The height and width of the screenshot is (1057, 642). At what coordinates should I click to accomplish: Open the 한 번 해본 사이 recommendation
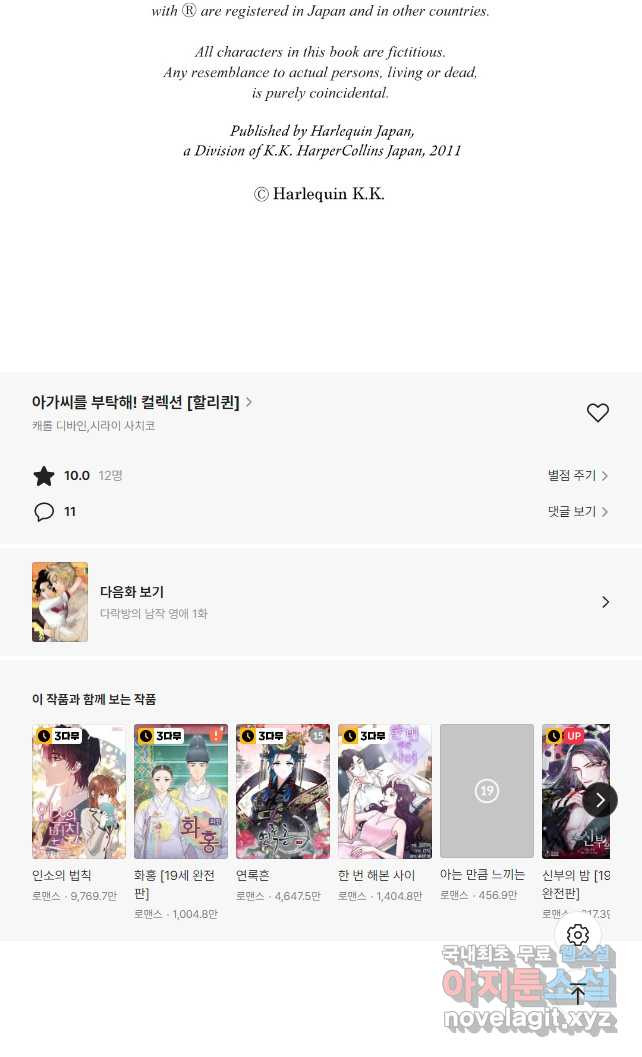[385, 791]
